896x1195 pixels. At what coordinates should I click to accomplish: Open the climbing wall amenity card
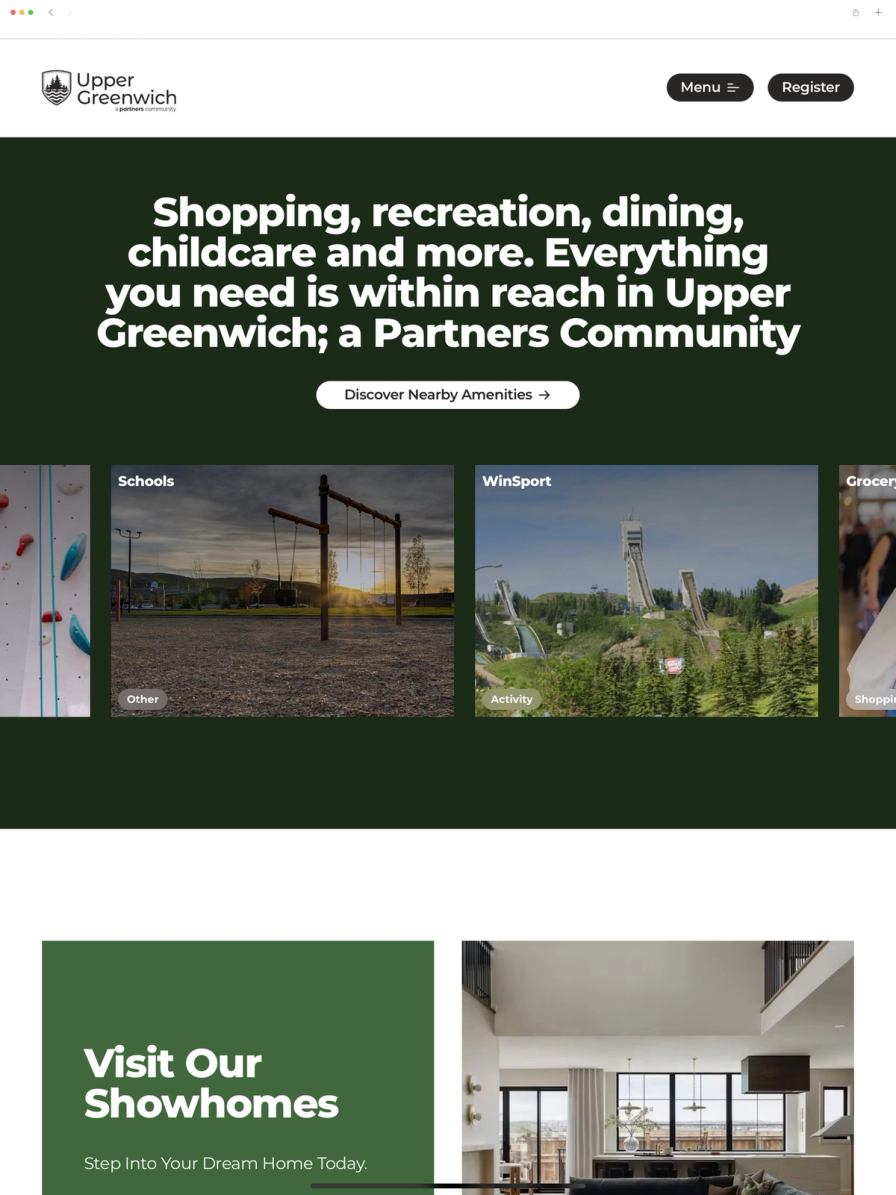tap(45, 591)
